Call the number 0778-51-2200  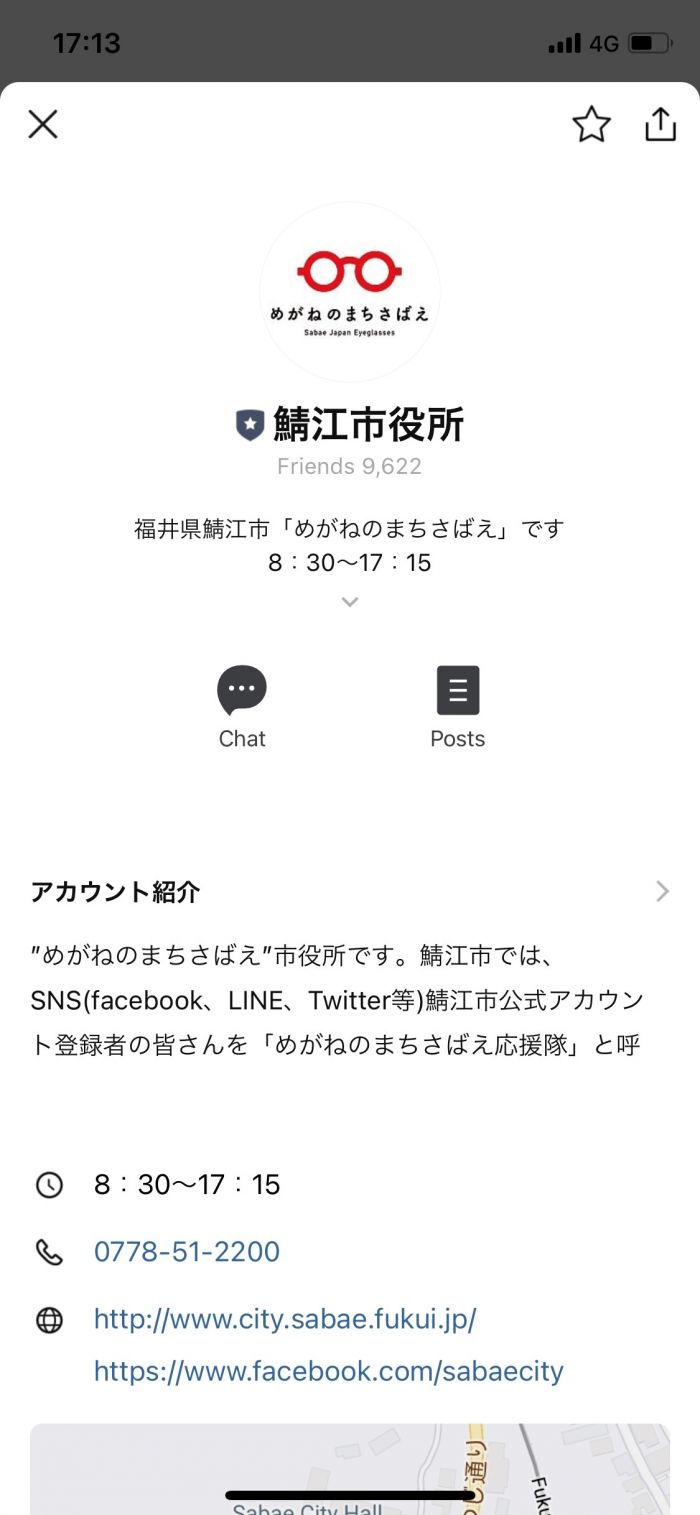pyautogui.click(x=187, y=1251)
